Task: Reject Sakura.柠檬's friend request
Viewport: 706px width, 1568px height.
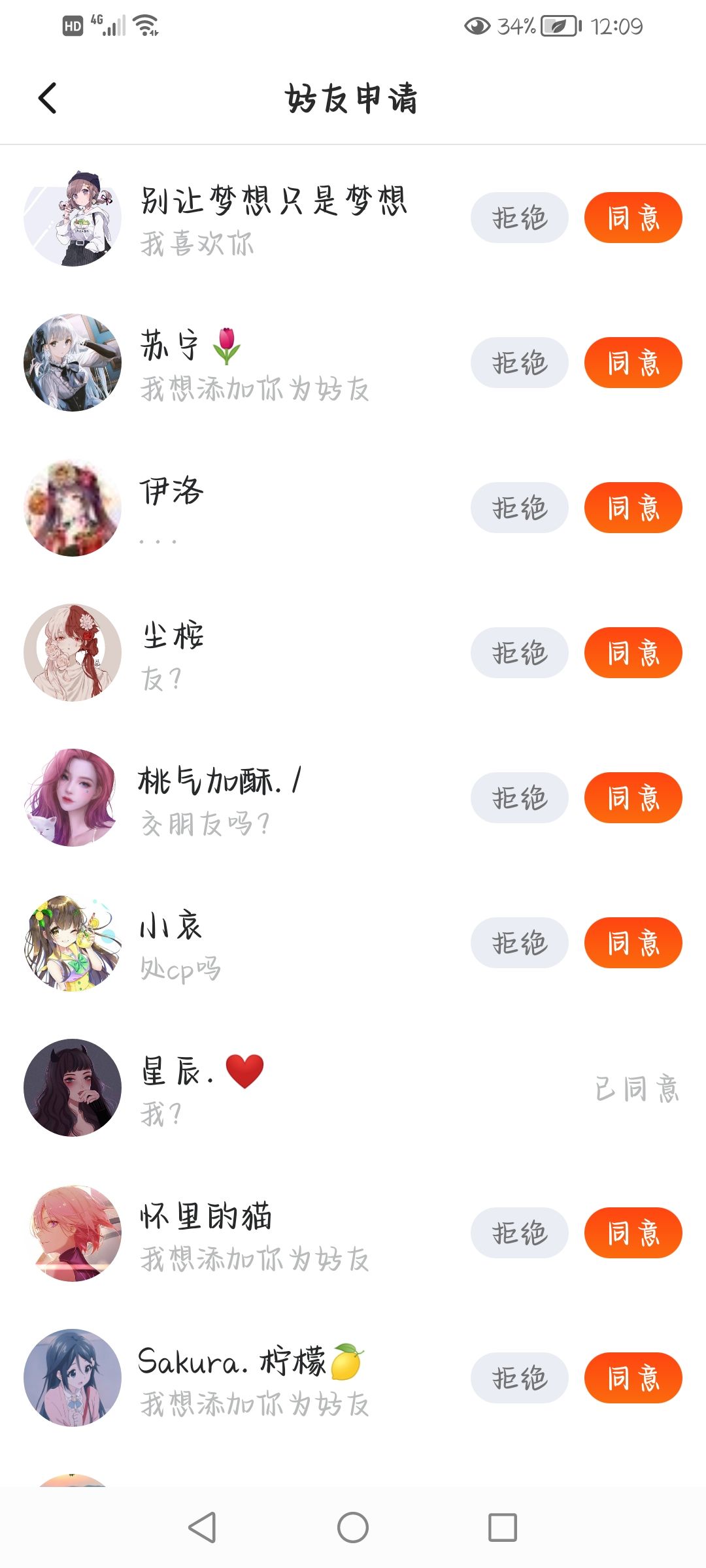Action: point(519,1378)
